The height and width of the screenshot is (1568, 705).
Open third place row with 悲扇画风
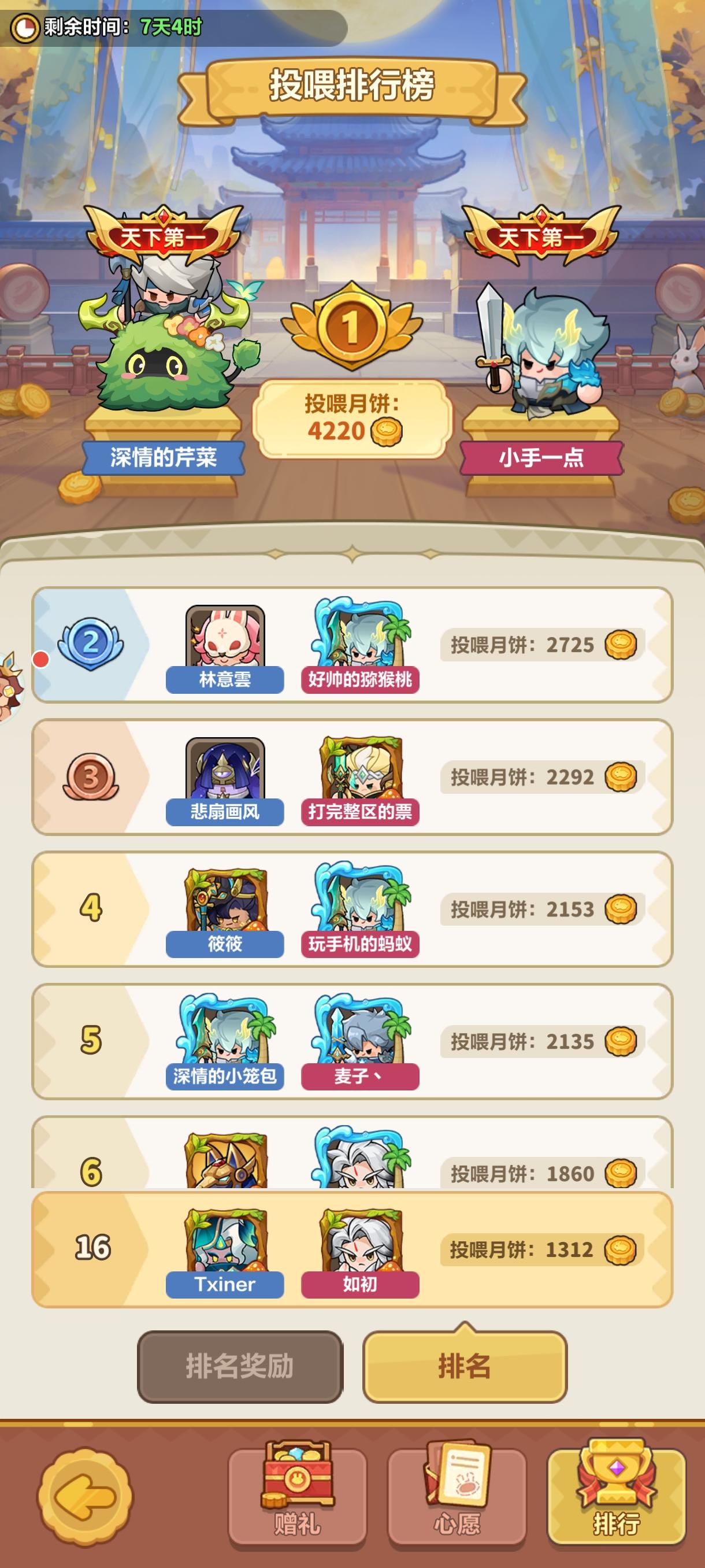coord(352,776)
